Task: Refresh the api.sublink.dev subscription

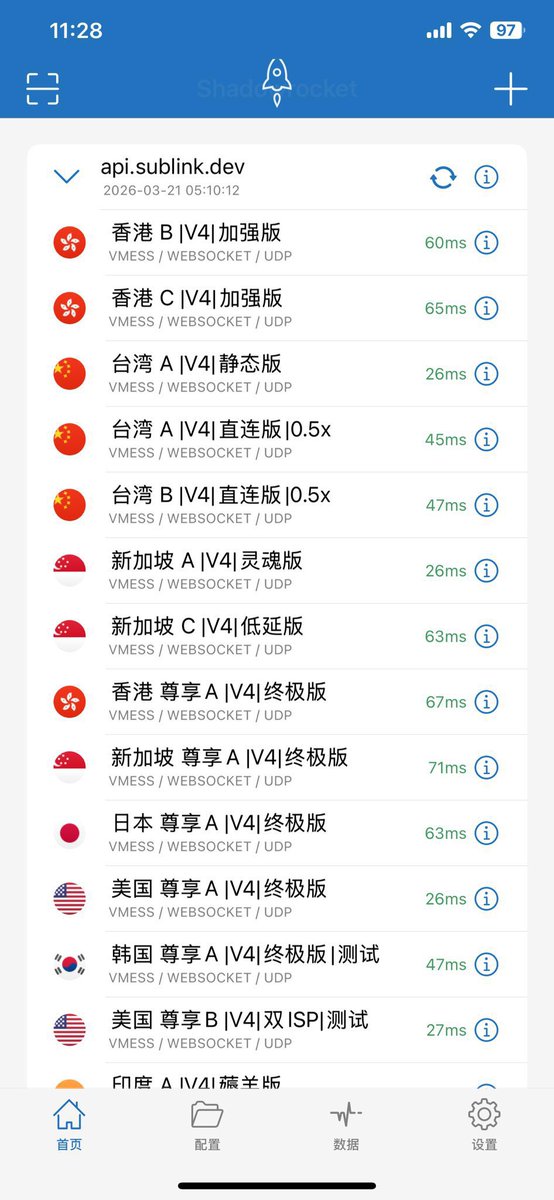Action: [x=443, y=177]
